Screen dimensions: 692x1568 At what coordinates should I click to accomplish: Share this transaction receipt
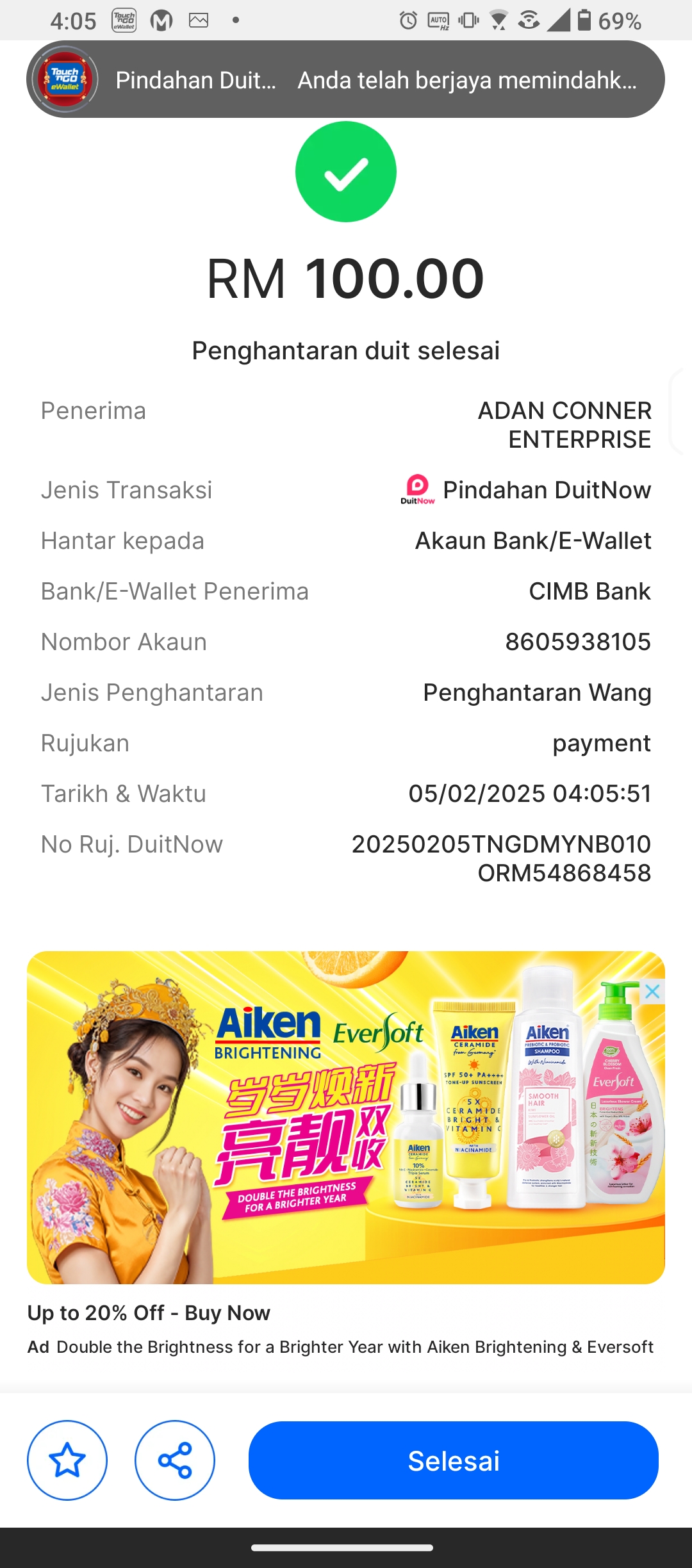coord(174,1460)
